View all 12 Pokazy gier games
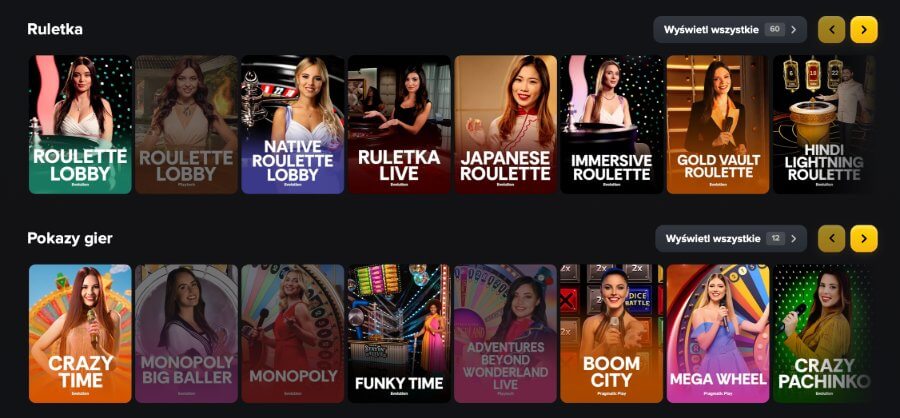900x418 pixels. click(x=731, y=238)
